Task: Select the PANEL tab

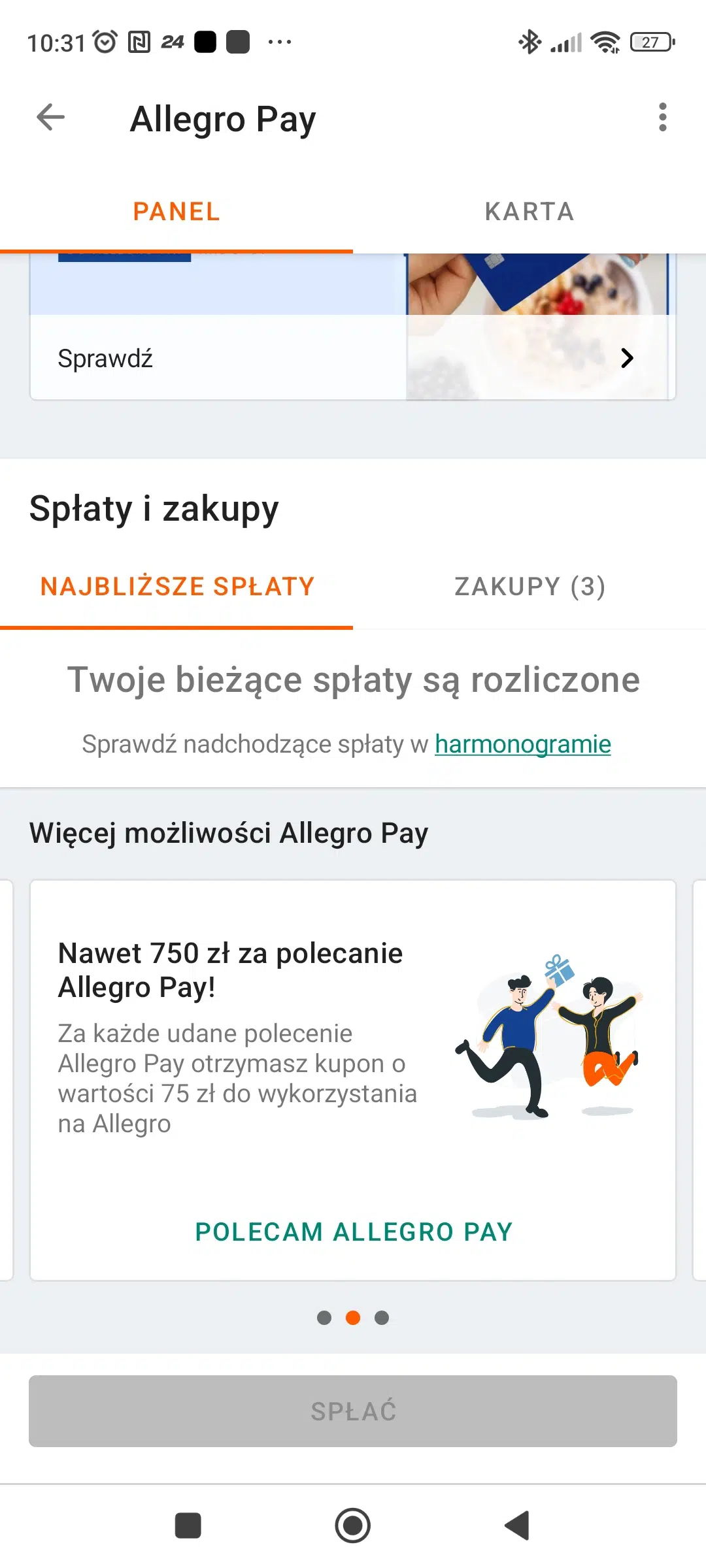Action: (176, 212)
